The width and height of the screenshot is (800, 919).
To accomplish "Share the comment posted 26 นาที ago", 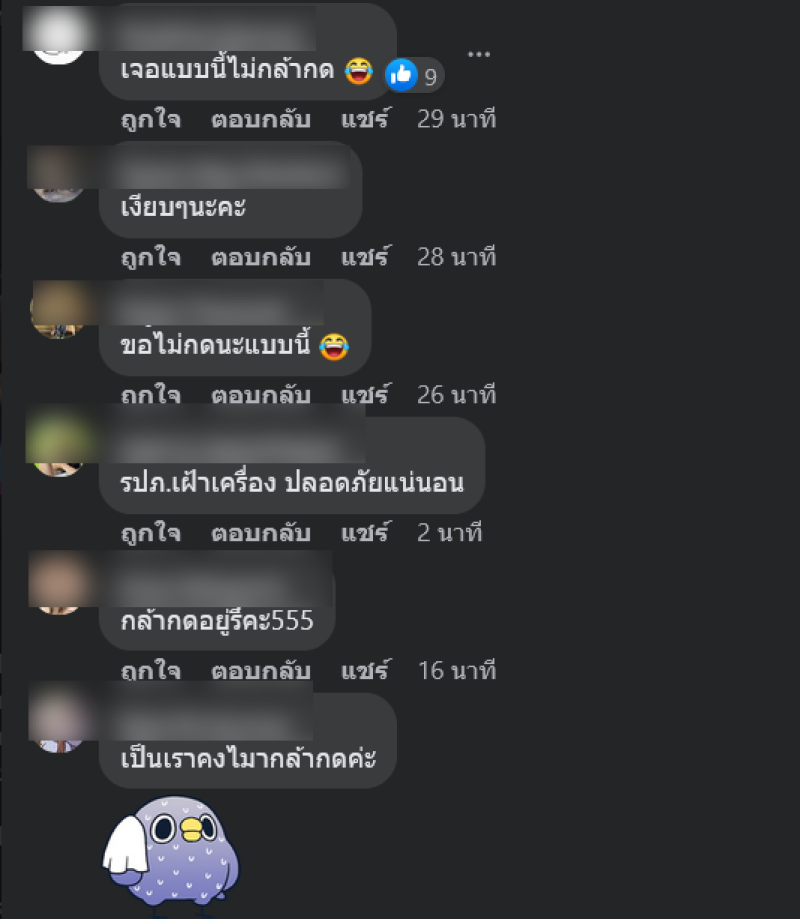I will click(x=365, y=395).
